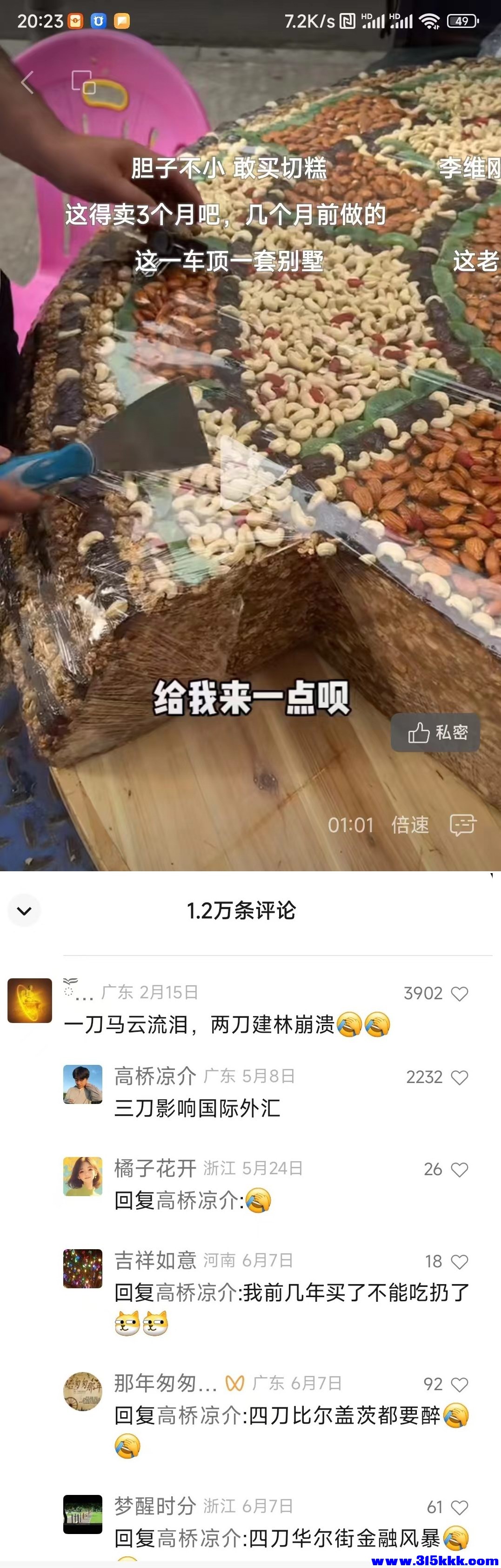Image resolution: width=501 pixels, height=1568 pixels.
Task: Change playback speed with 倍速
Action: (x=410, y=825)
